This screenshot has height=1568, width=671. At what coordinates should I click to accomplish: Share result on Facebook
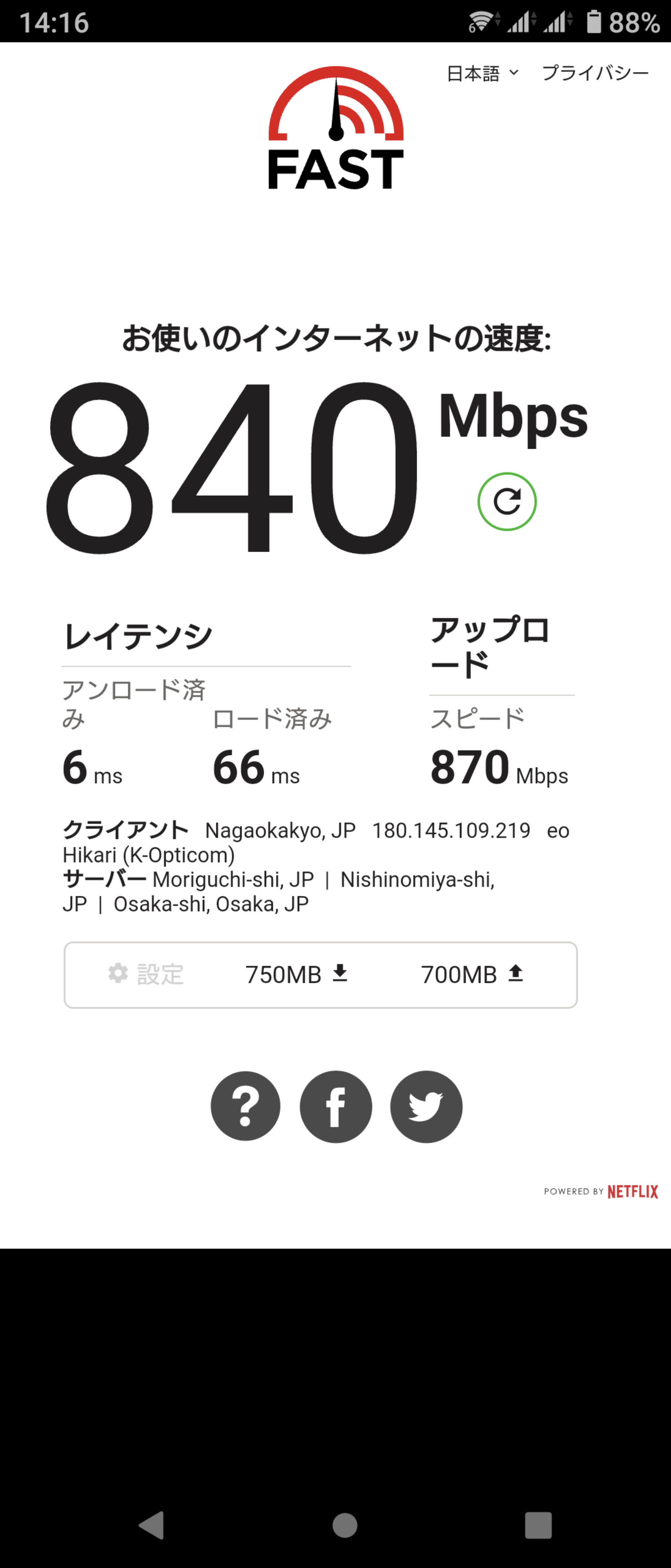(x=336, y=1106)
